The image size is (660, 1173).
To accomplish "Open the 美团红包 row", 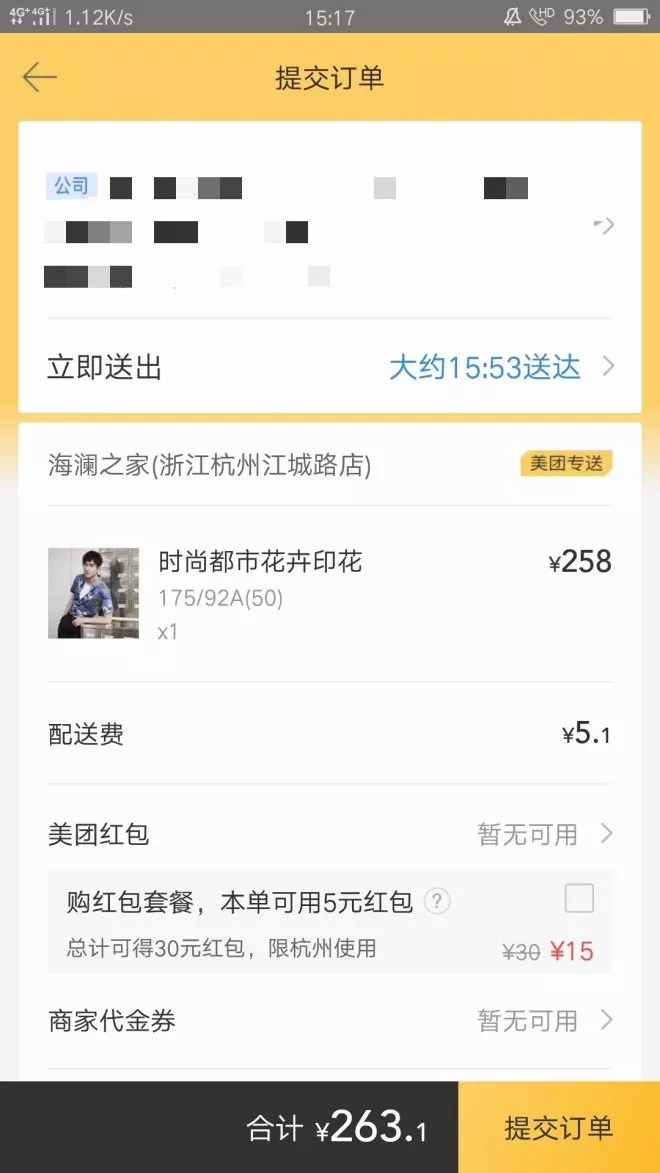I will tap(329, 834).
